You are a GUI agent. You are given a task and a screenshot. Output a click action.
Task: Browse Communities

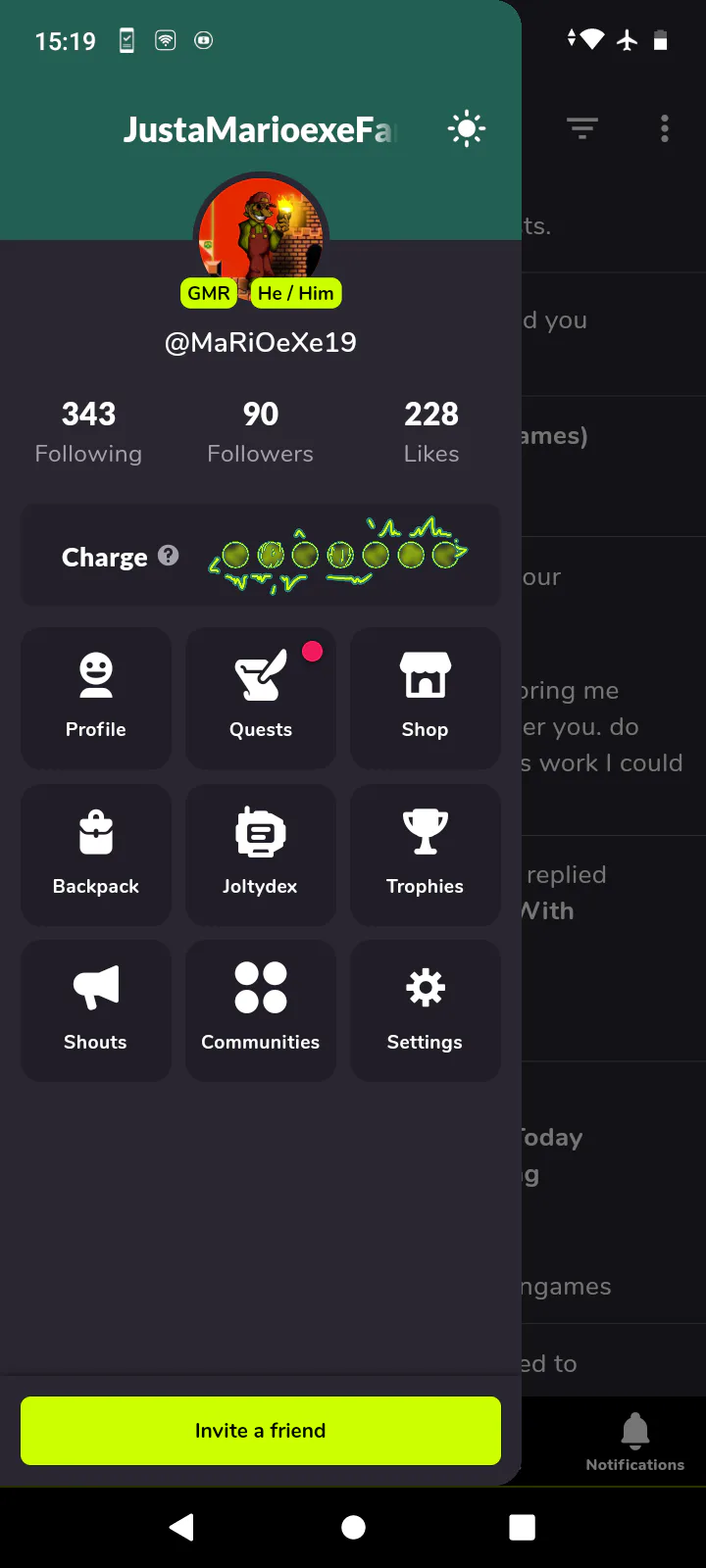[261, 1010]
